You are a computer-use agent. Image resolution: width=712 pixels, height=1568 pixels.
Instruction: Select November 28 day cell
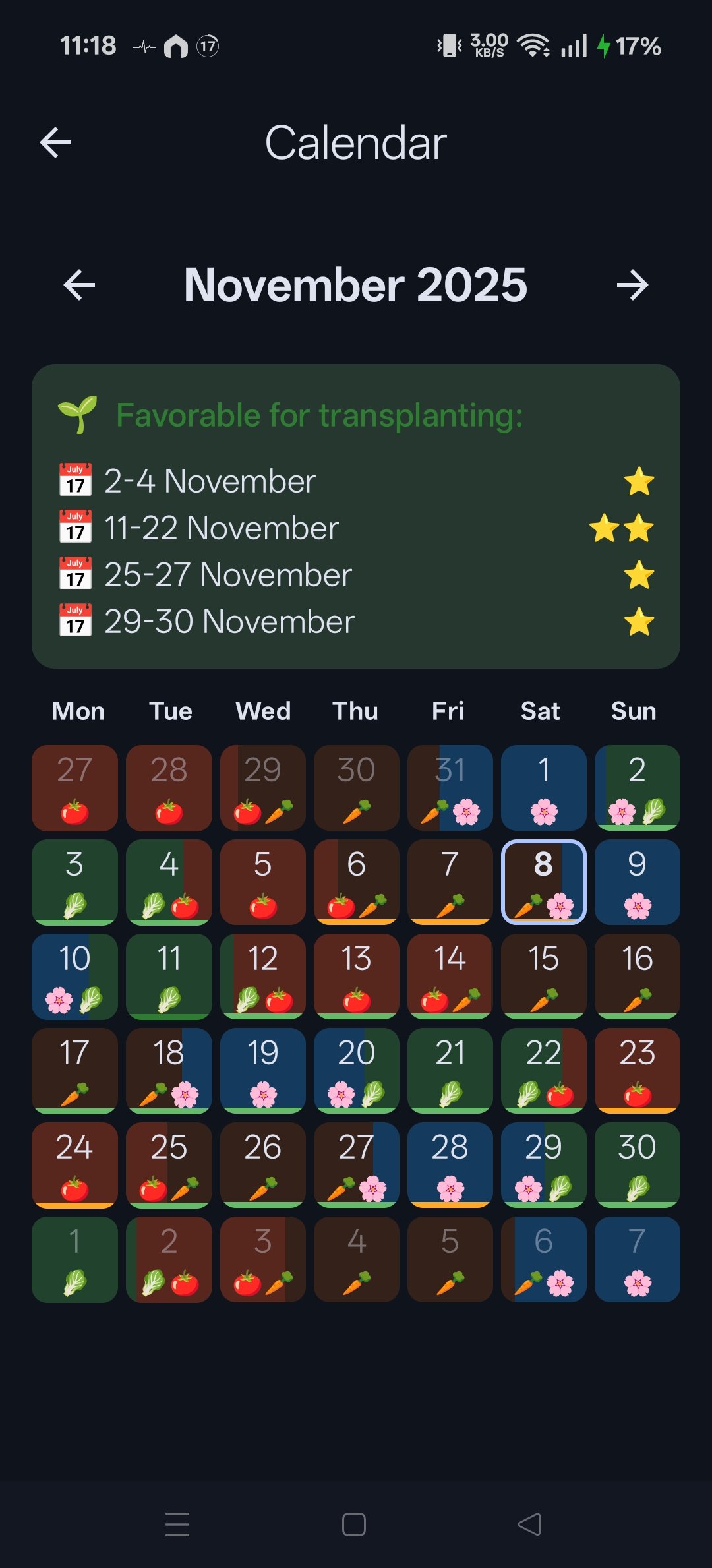point(450,1164)
